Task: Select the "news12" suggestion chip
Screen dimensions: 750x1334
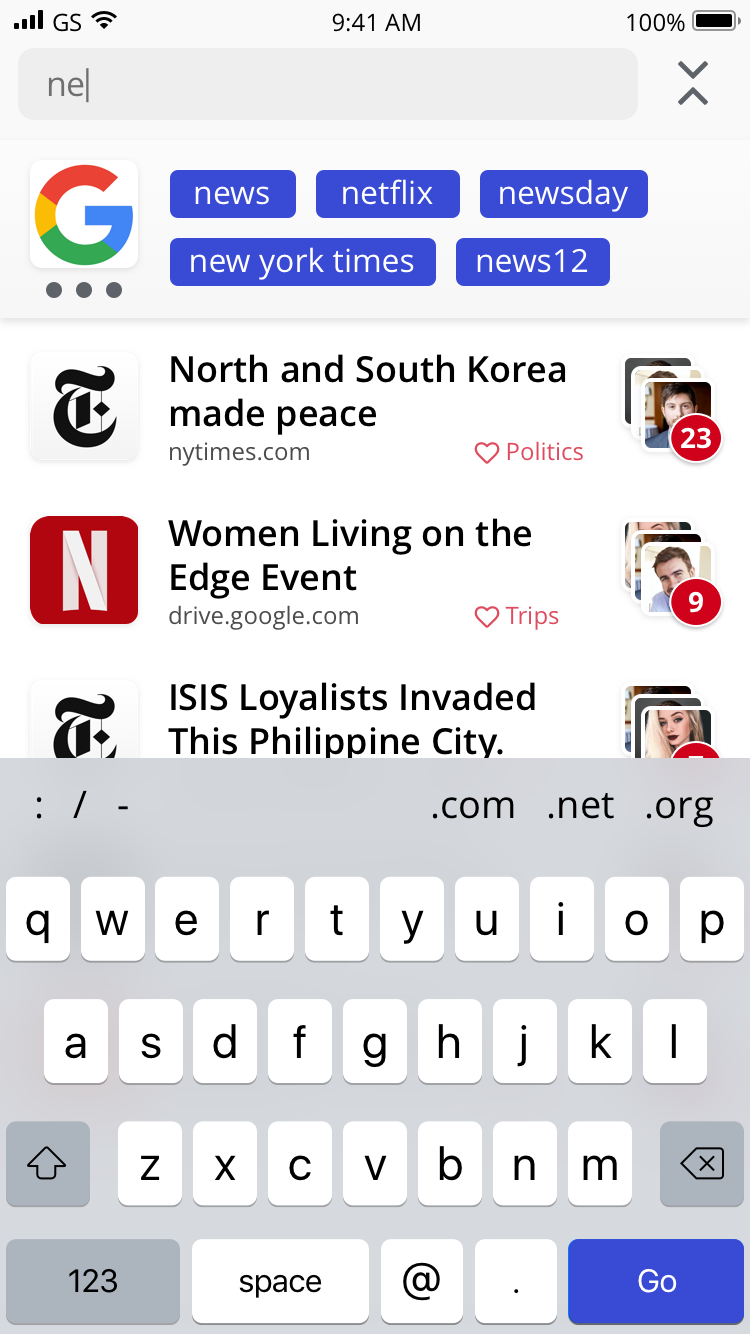Action: point(532,262)
